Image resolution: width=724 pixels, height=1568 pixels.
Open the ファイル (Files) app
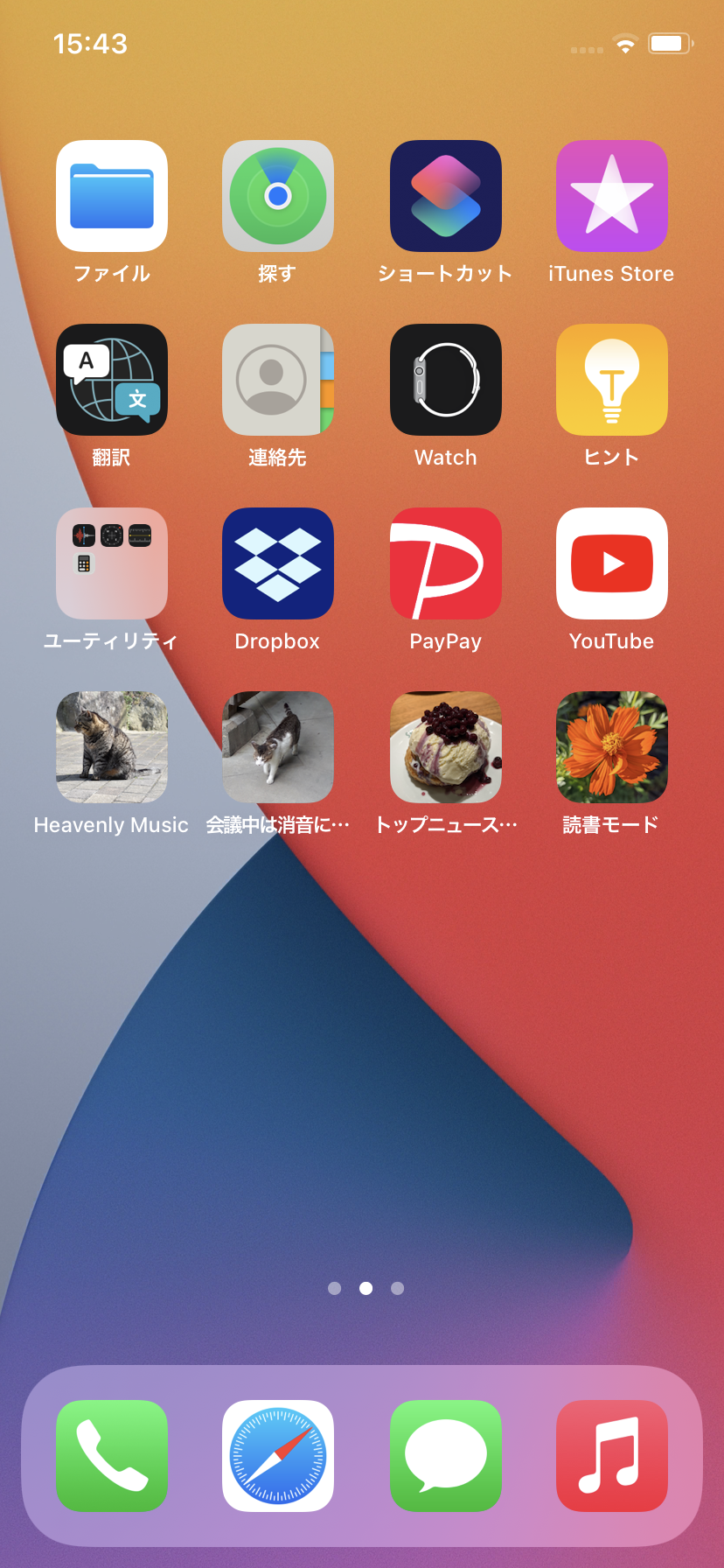pyautogui.click(x=112, y=196)
